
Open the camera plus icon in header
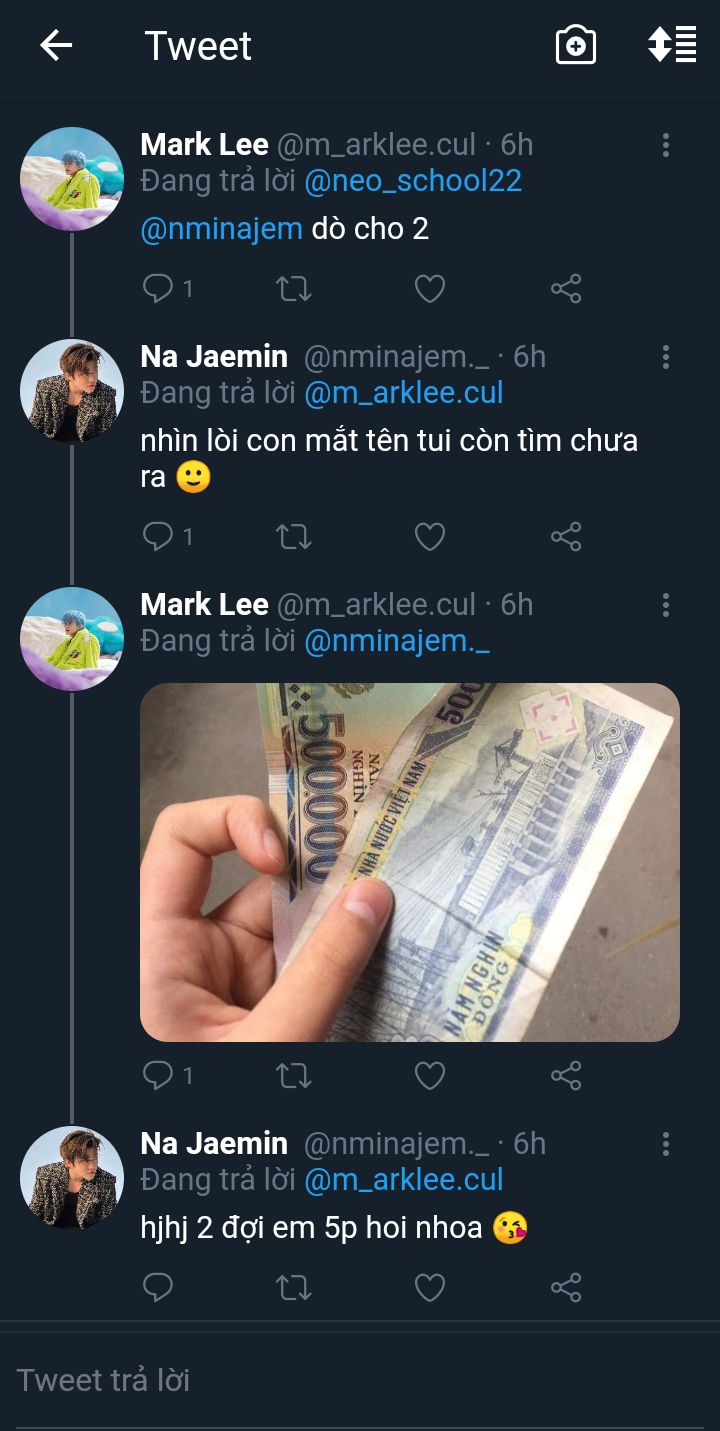tap(575, 46)
